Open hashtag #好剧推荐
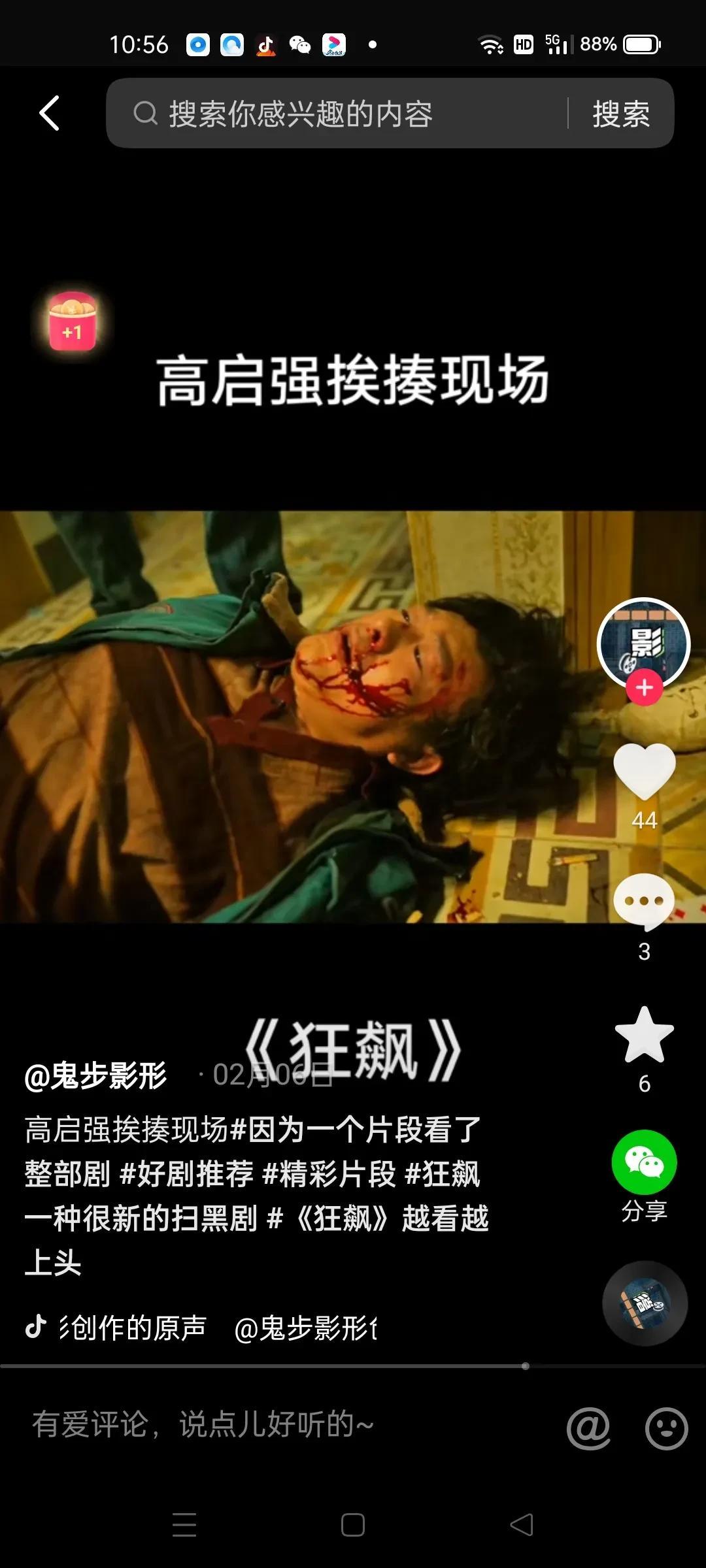This screenshot has height=1568, width=706. coord(187,1174)
